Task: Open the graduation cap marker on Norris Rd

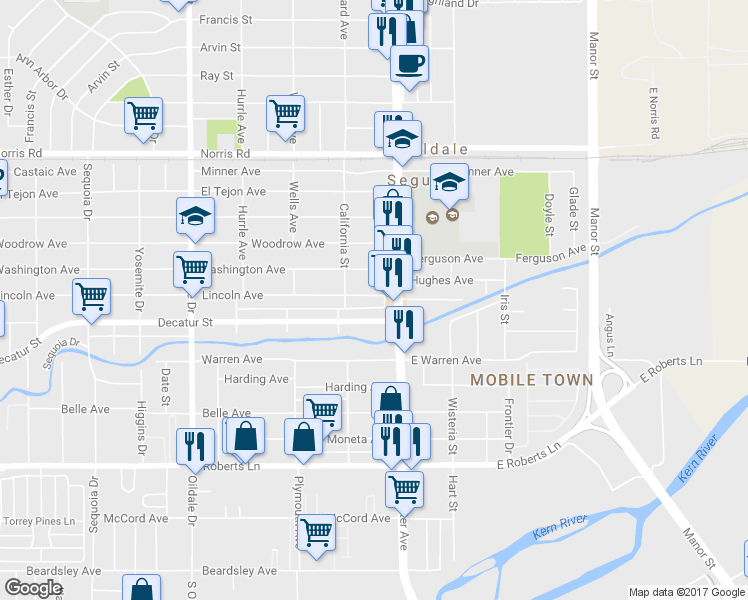Action: coord(402,140)
